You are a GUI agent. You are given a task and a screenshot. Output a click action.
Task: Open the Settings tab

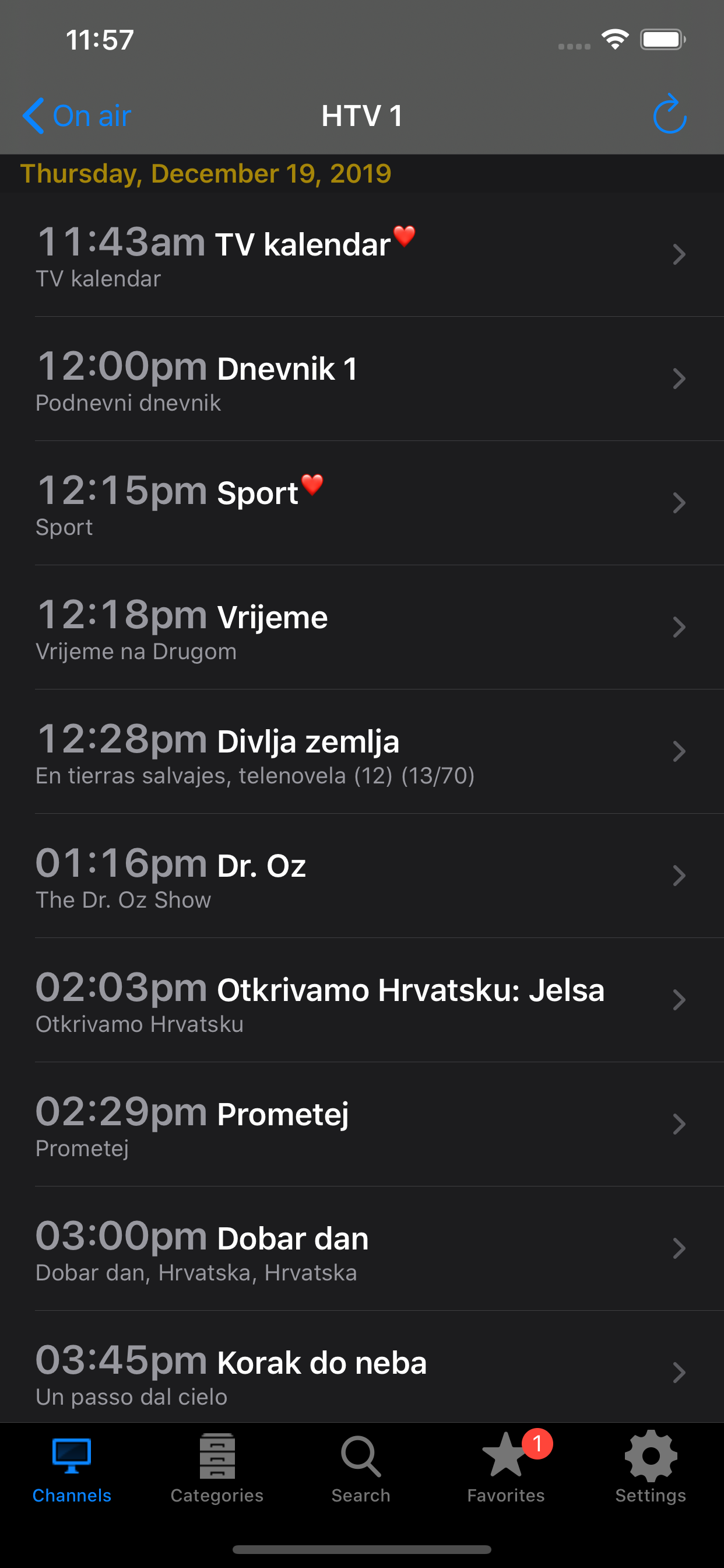(651, 1468)
